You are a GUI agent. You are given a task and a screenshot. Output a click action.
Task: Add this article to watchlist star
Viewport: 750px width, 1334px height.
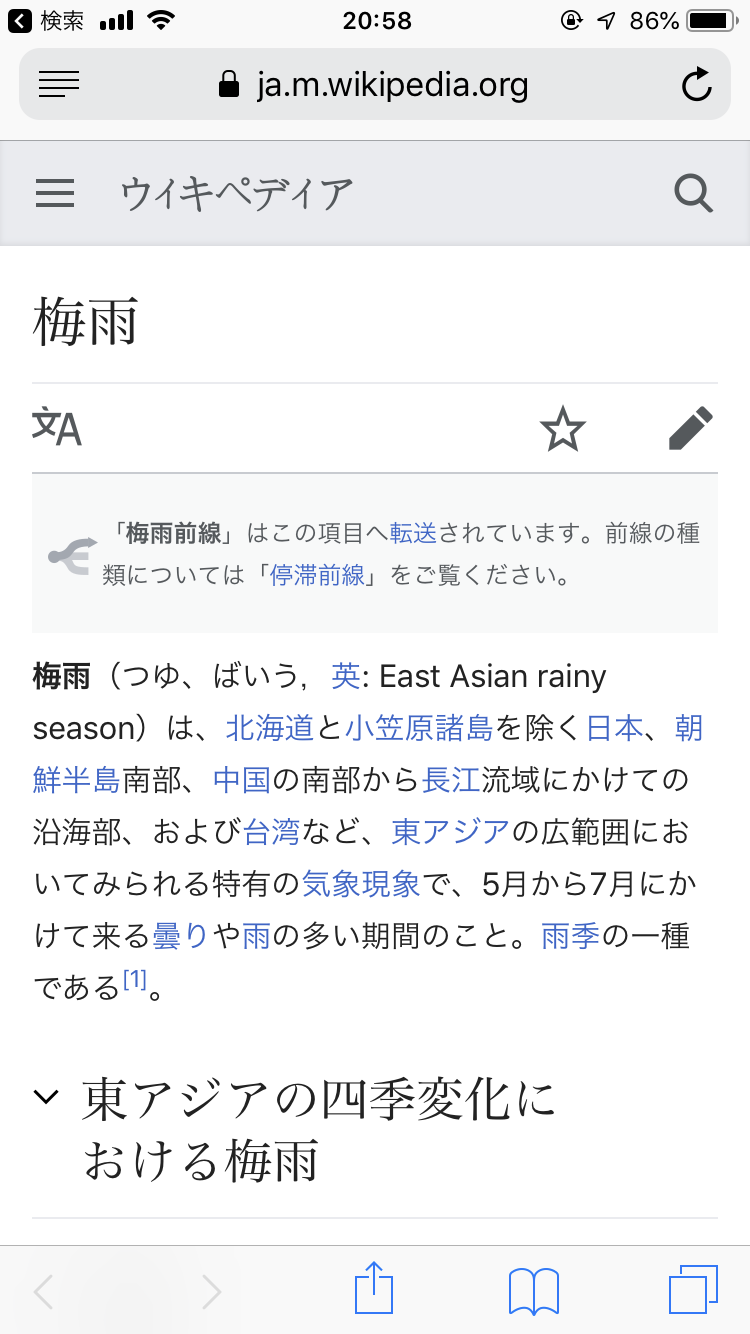tap(562, 429)
